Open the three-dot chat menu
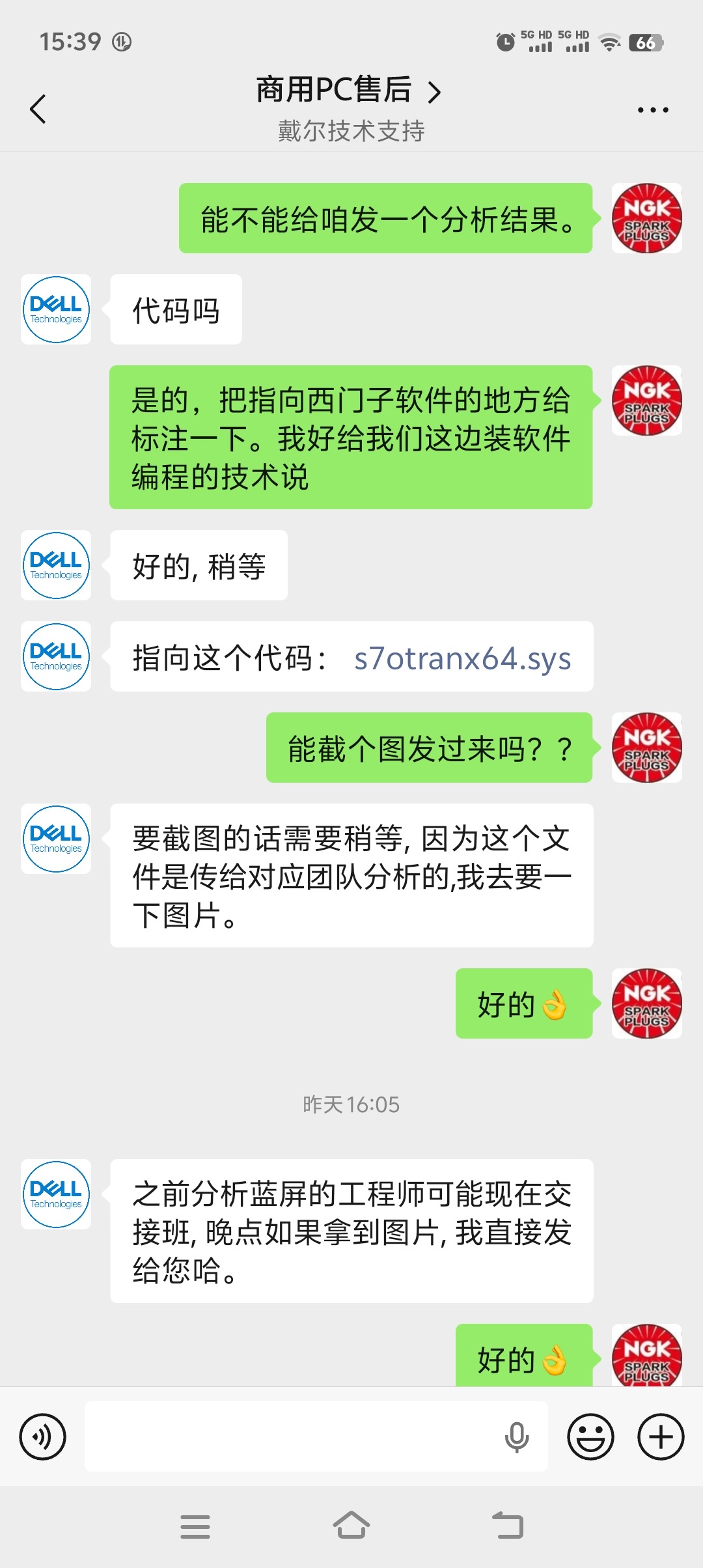Viewport: 703px width, 1568px height. pyautogui.click(x=653, y=110)
